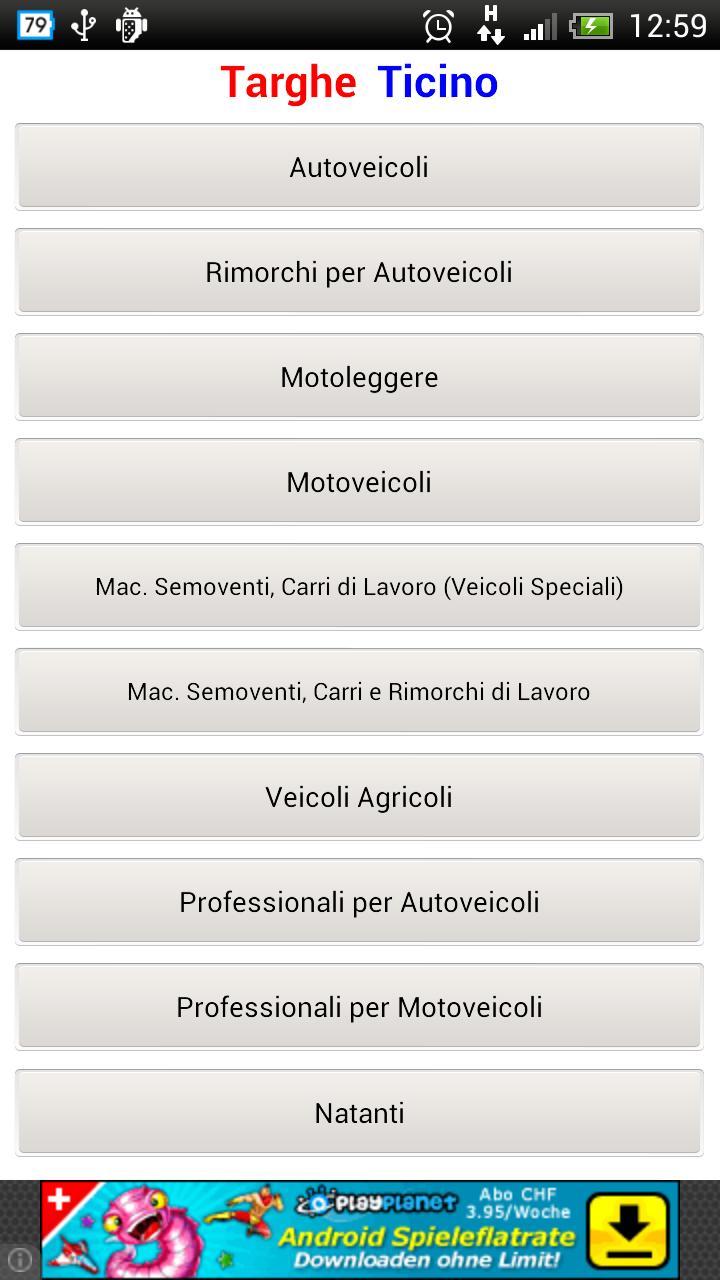This screenshot has height=1280, width=720.
Task: Select Mac. Semoventi, Carri e Rimorchi di Lavoro
Action: point(359,691)
